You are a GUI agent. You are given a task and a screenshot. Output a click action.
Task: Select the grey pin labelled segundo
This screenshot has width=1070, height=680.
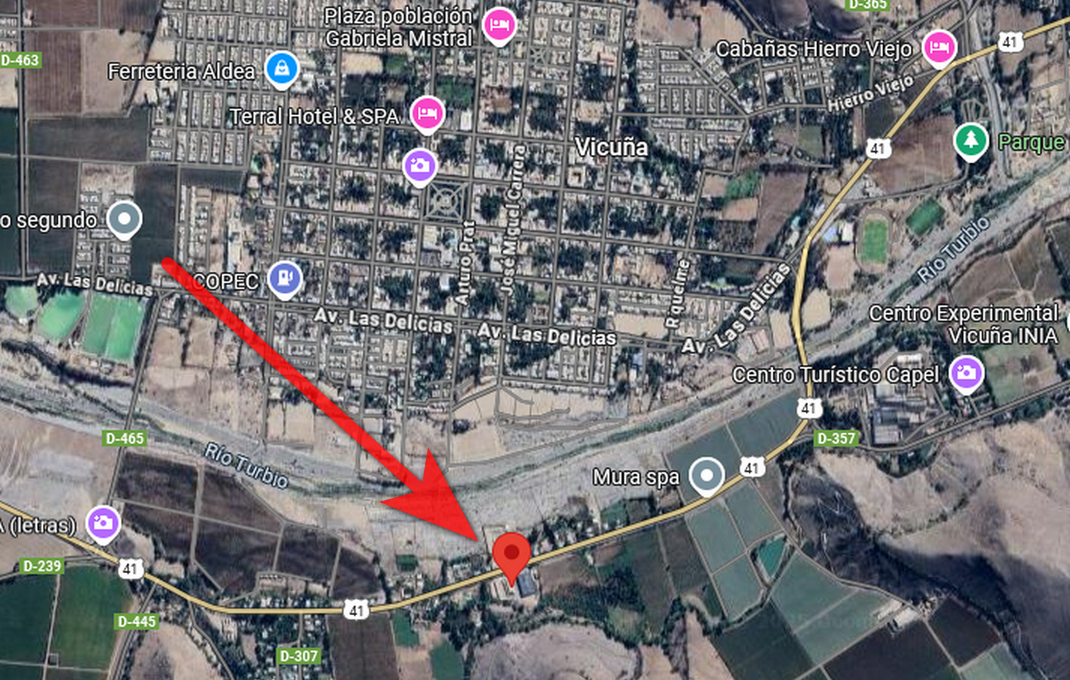[x=125, y=218]
